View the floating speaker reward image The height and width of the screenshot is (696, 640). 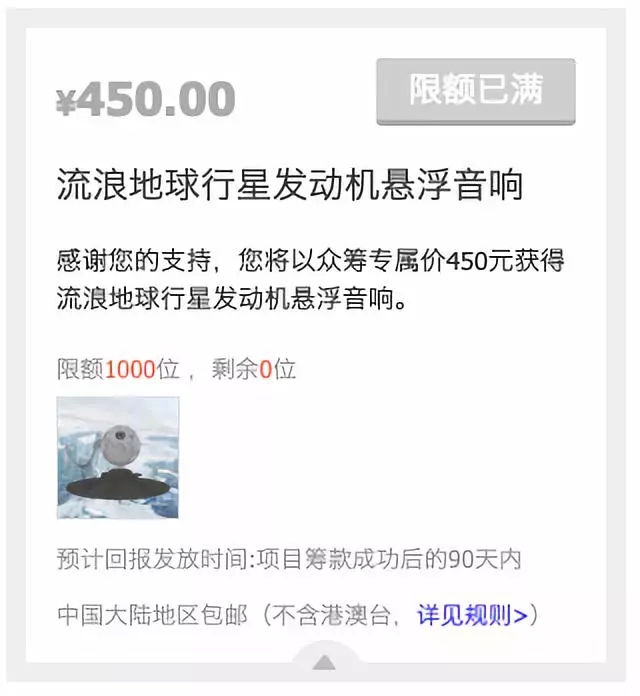118,457
